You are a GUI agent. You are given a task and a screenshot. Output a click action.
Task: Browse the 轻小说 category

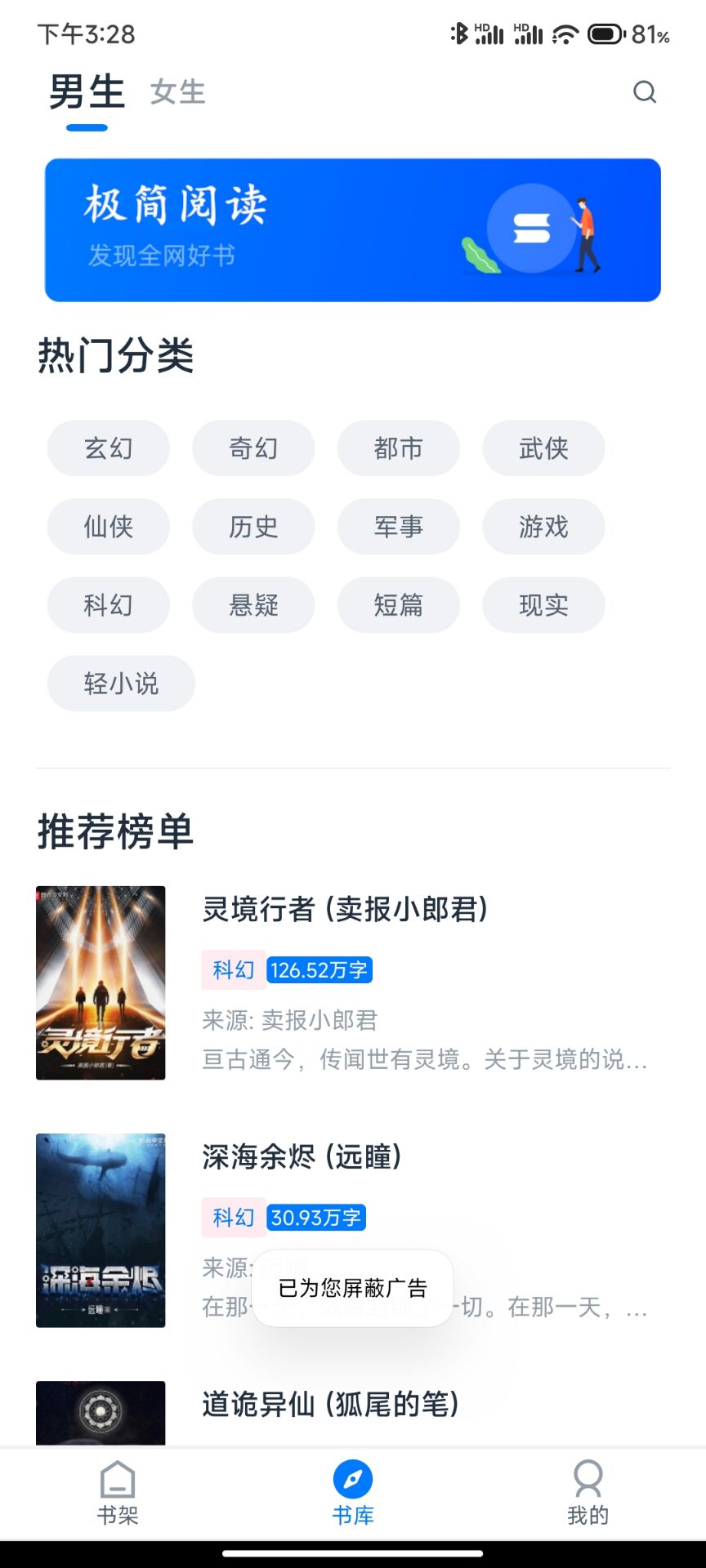pos(121,684)
